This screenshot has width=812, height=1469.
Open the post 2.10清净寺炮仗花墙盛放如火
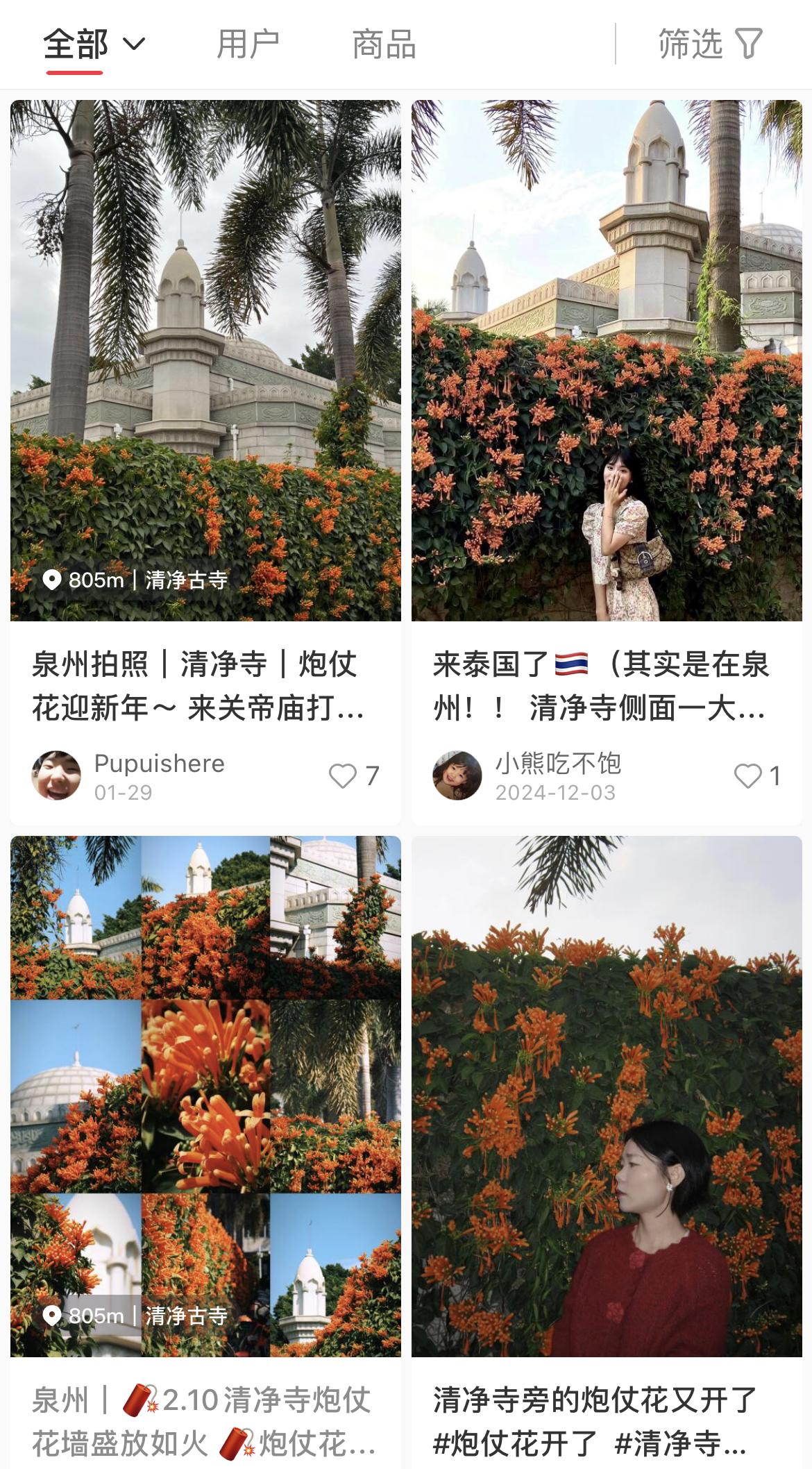pos(205,1097)
